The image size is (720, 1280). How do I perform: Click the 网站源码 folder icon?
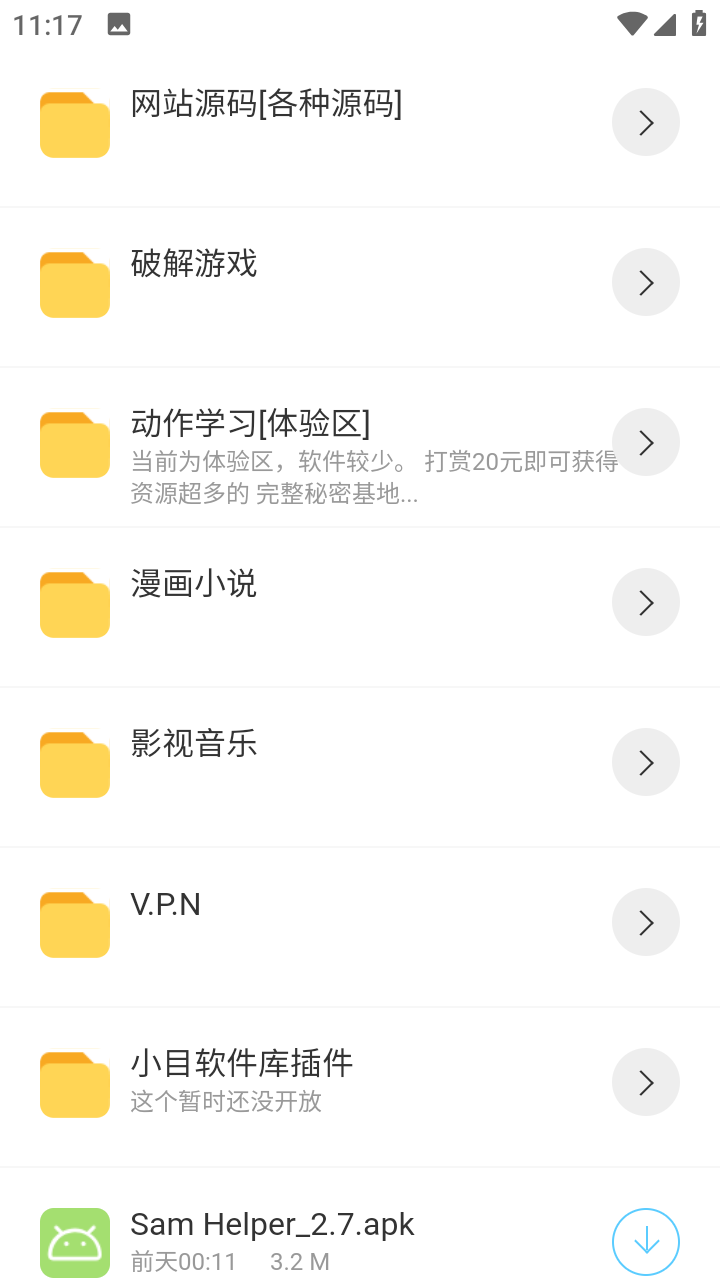point(74,124)
